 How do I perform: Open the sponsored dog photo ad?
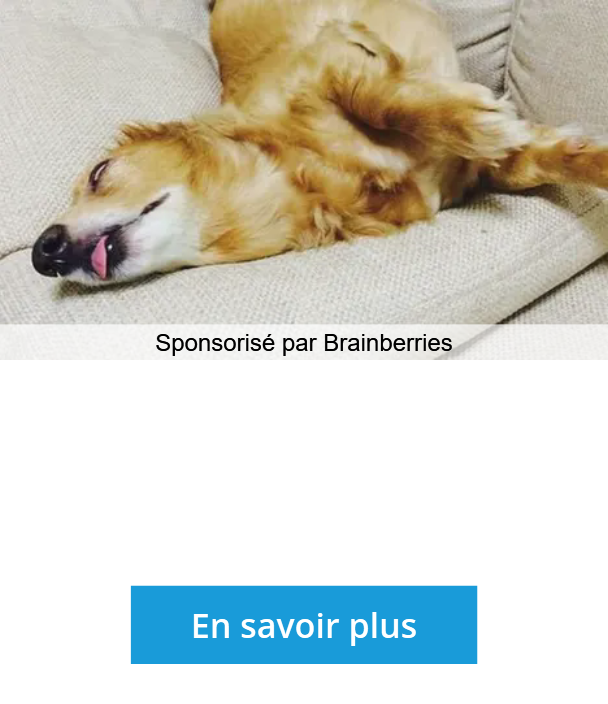coord(303,165)
